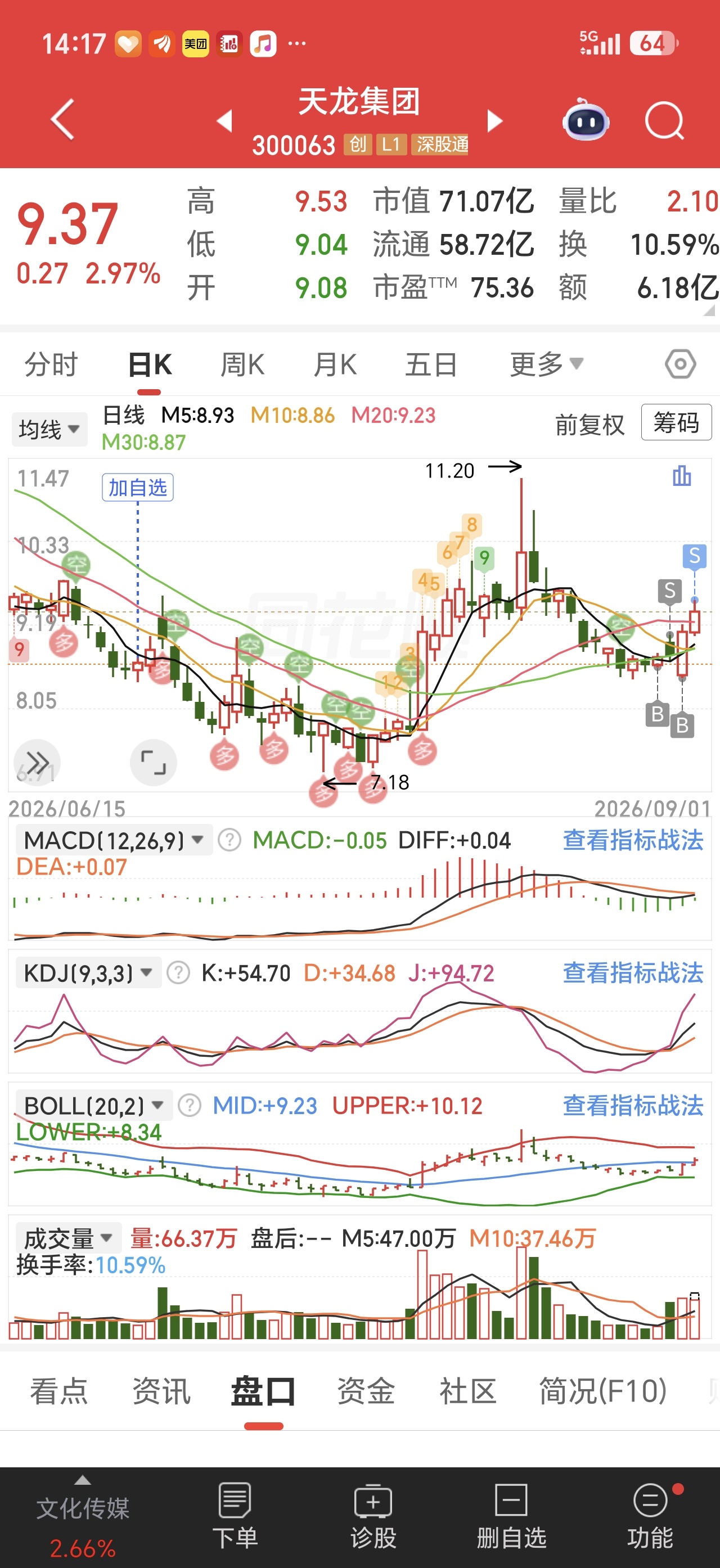
Task: Open the robot assistant icon
Action: [x=586, y=120]
